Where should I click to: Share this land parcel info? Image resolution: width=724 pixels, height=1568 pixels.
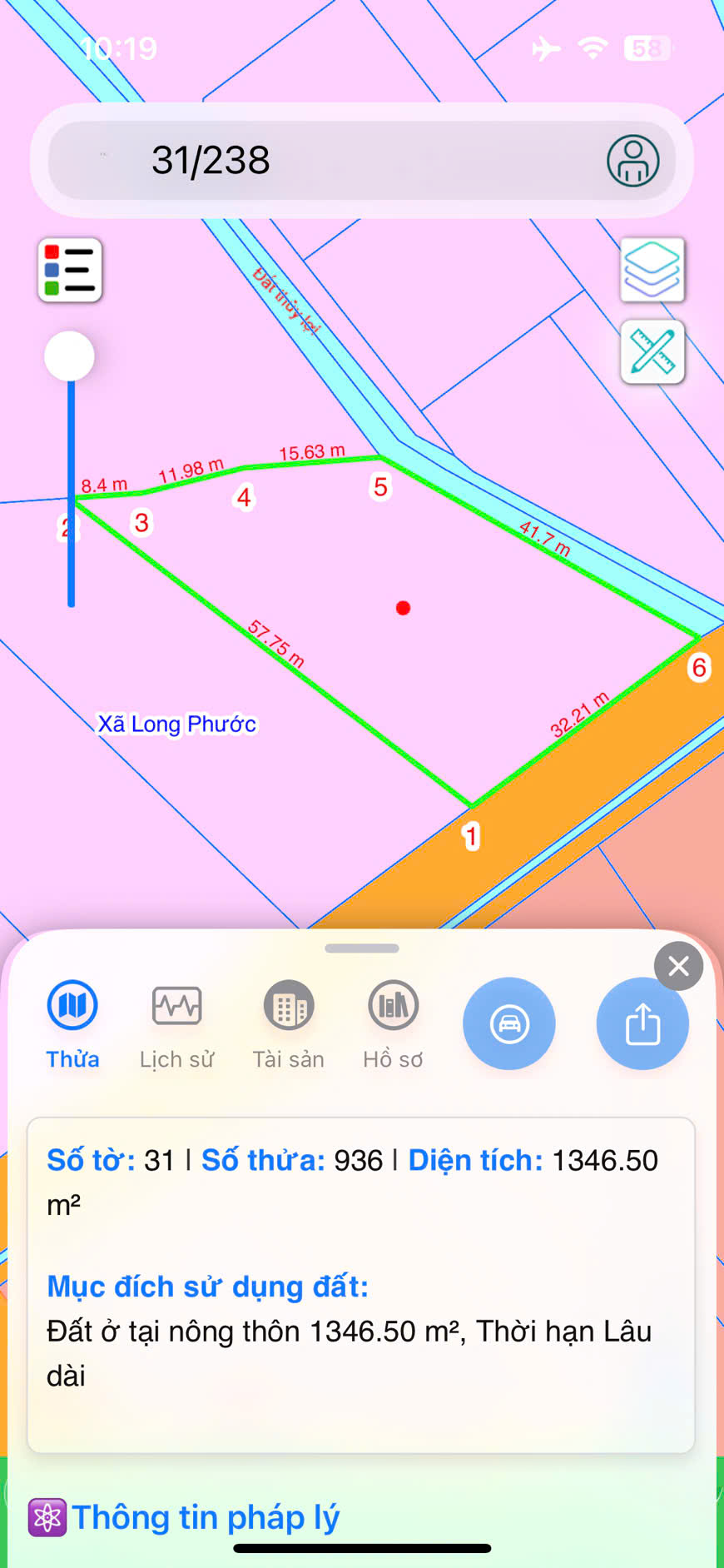click(642, 1023)
